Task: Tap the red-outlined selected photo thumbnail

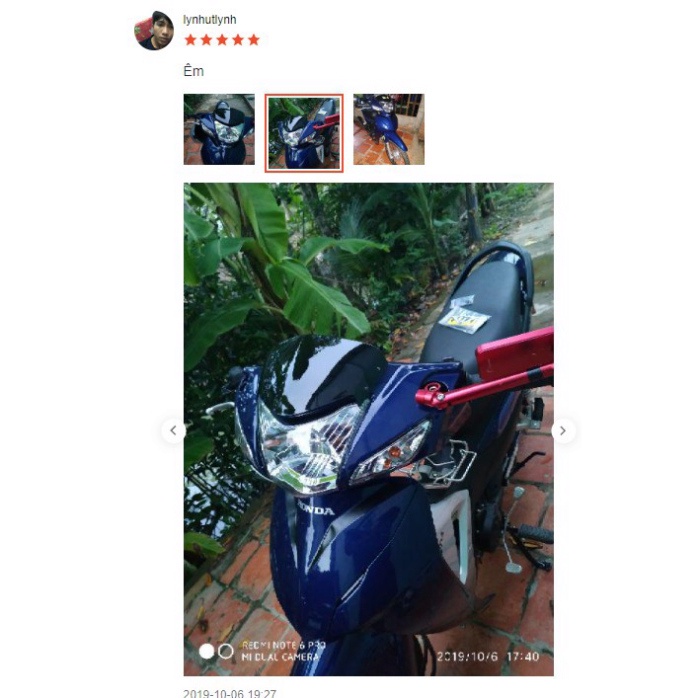Action: [x=304, y=133]
